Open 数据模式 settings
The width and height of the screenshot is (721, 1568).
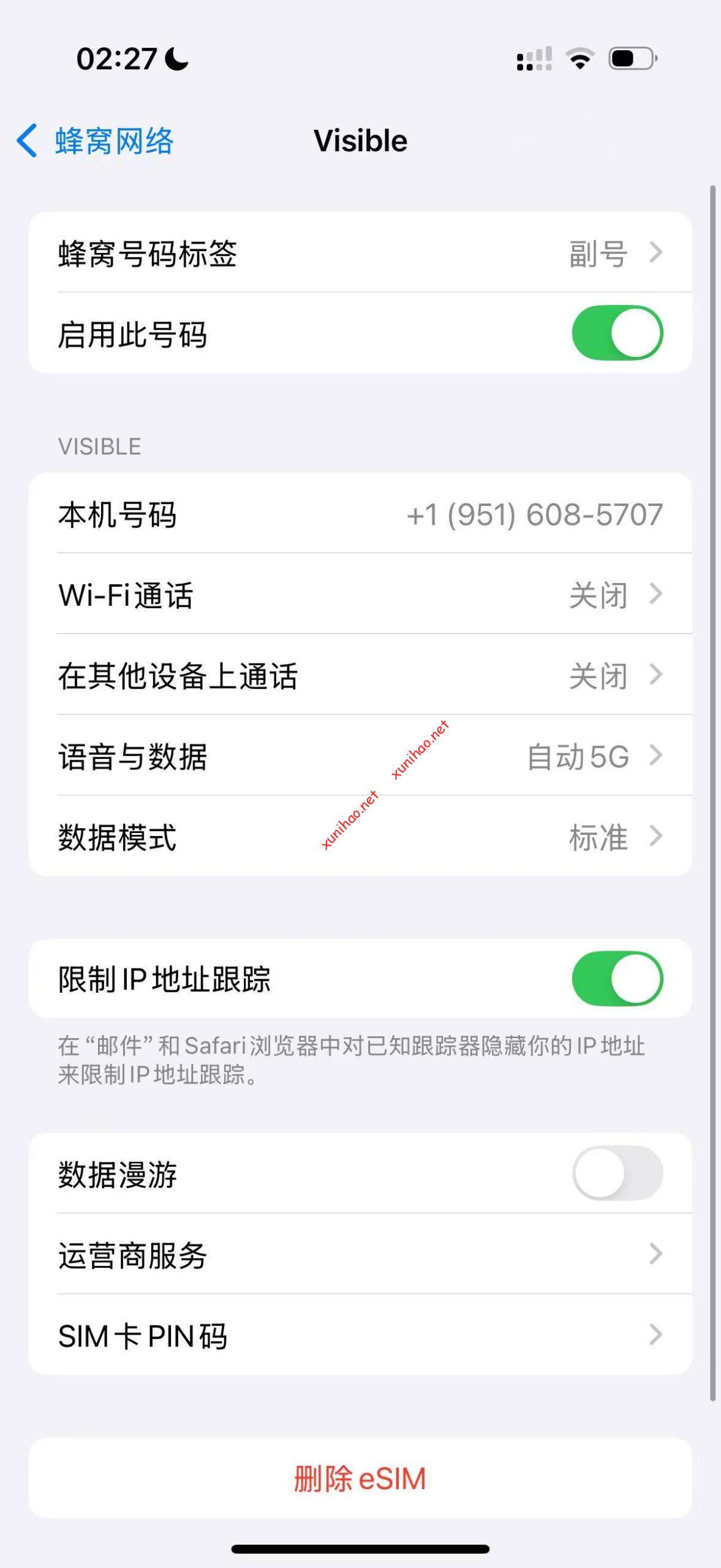360,837
